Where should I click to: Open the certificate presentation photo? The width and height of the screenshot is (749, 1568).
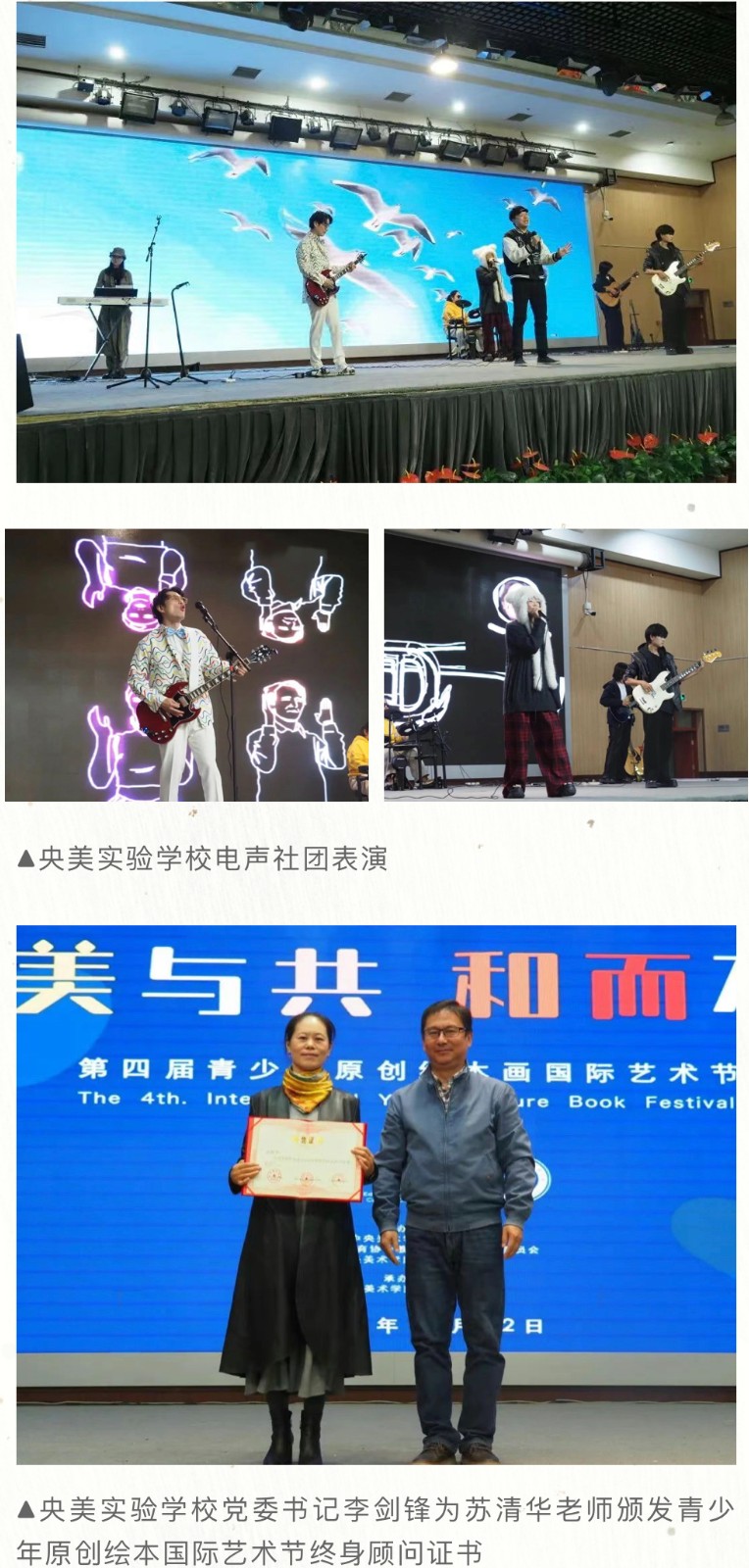point(375,1194)
